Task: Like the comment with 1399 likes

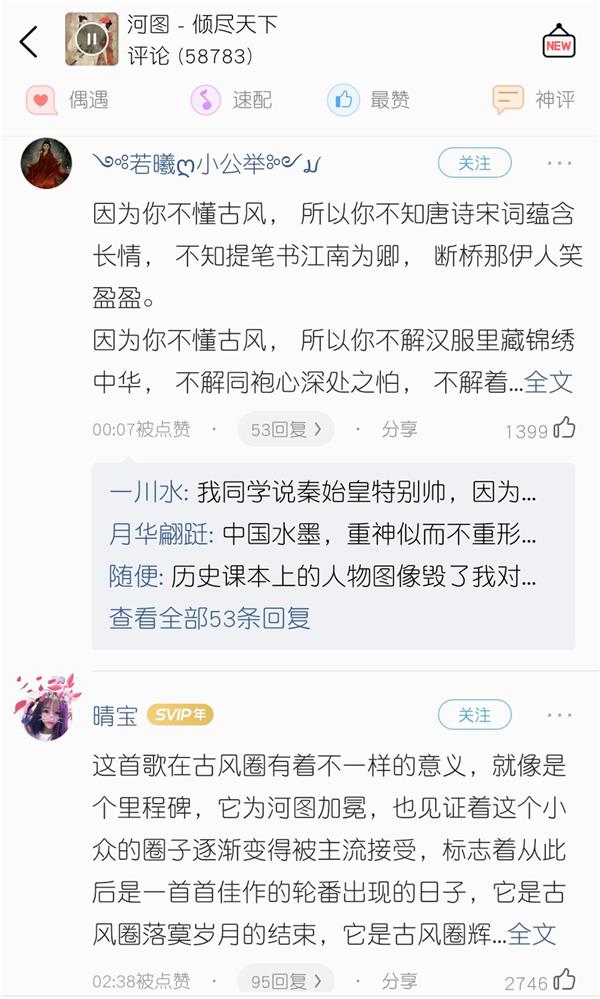Action: [564, 429]
